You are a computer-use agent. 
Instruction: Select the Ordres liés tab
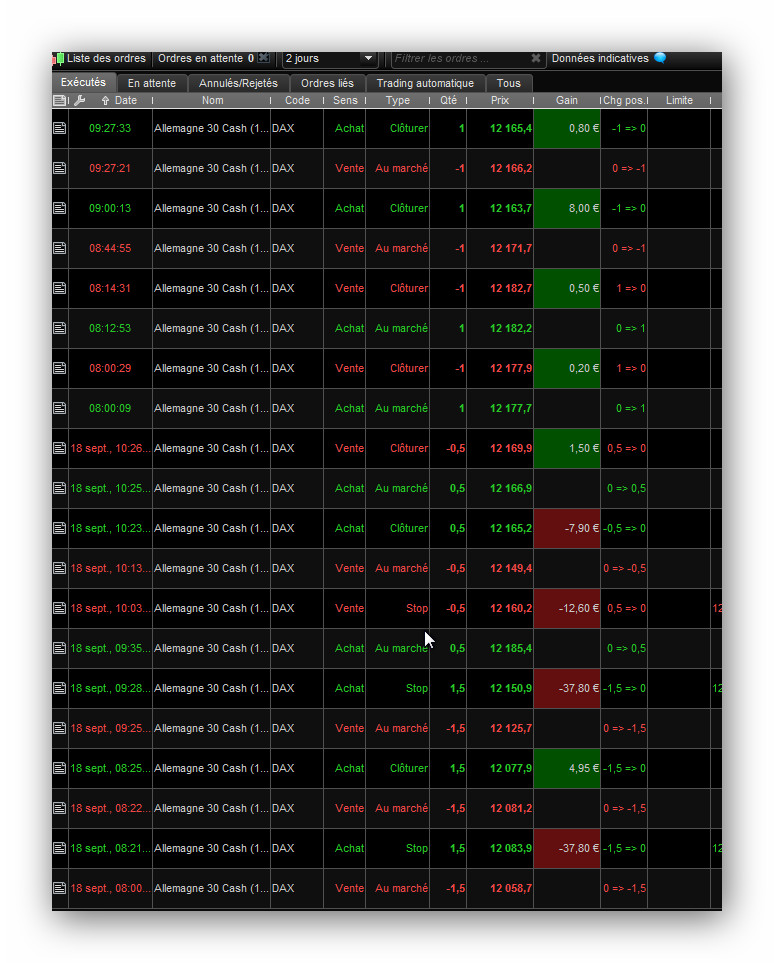pos(327,83)
